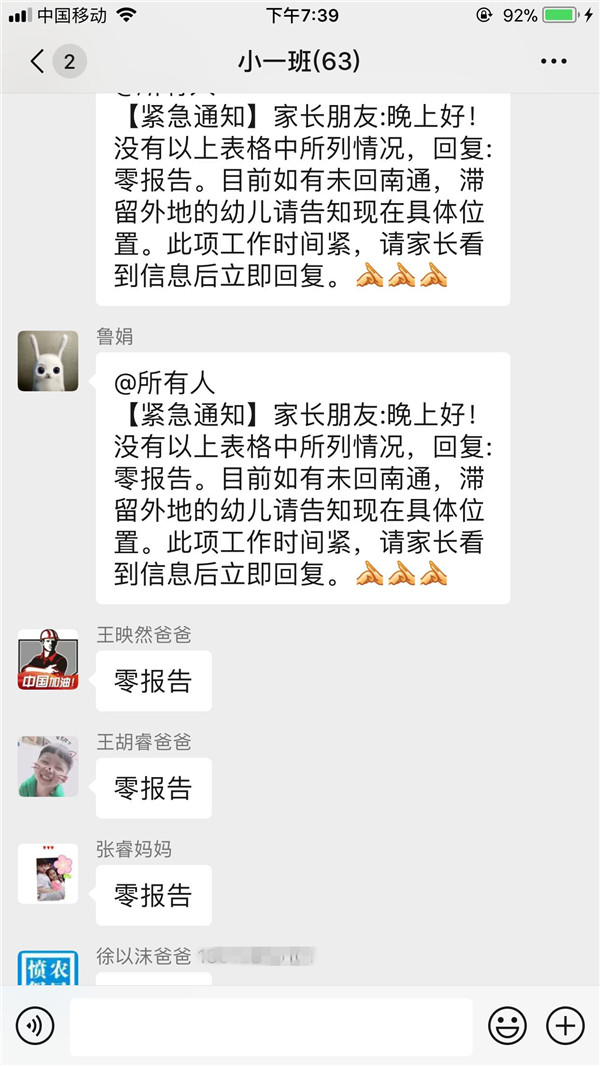Open 张睿妈妈's profile avatar
Viewport: 600px width, 1066px height.
48,874
